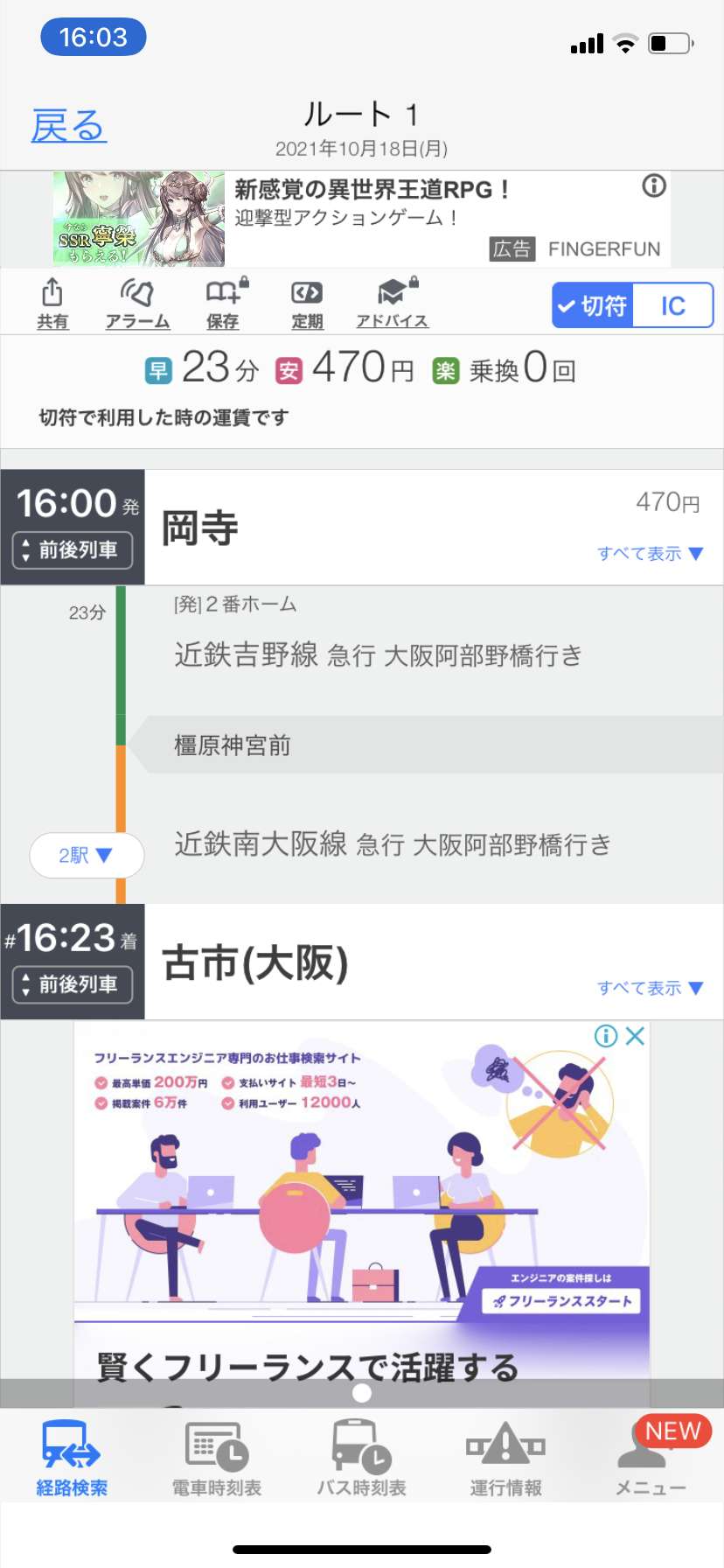Save the route with 保存
The width and height of the screenshot is (724, 1568).
[x=223, y=304]
